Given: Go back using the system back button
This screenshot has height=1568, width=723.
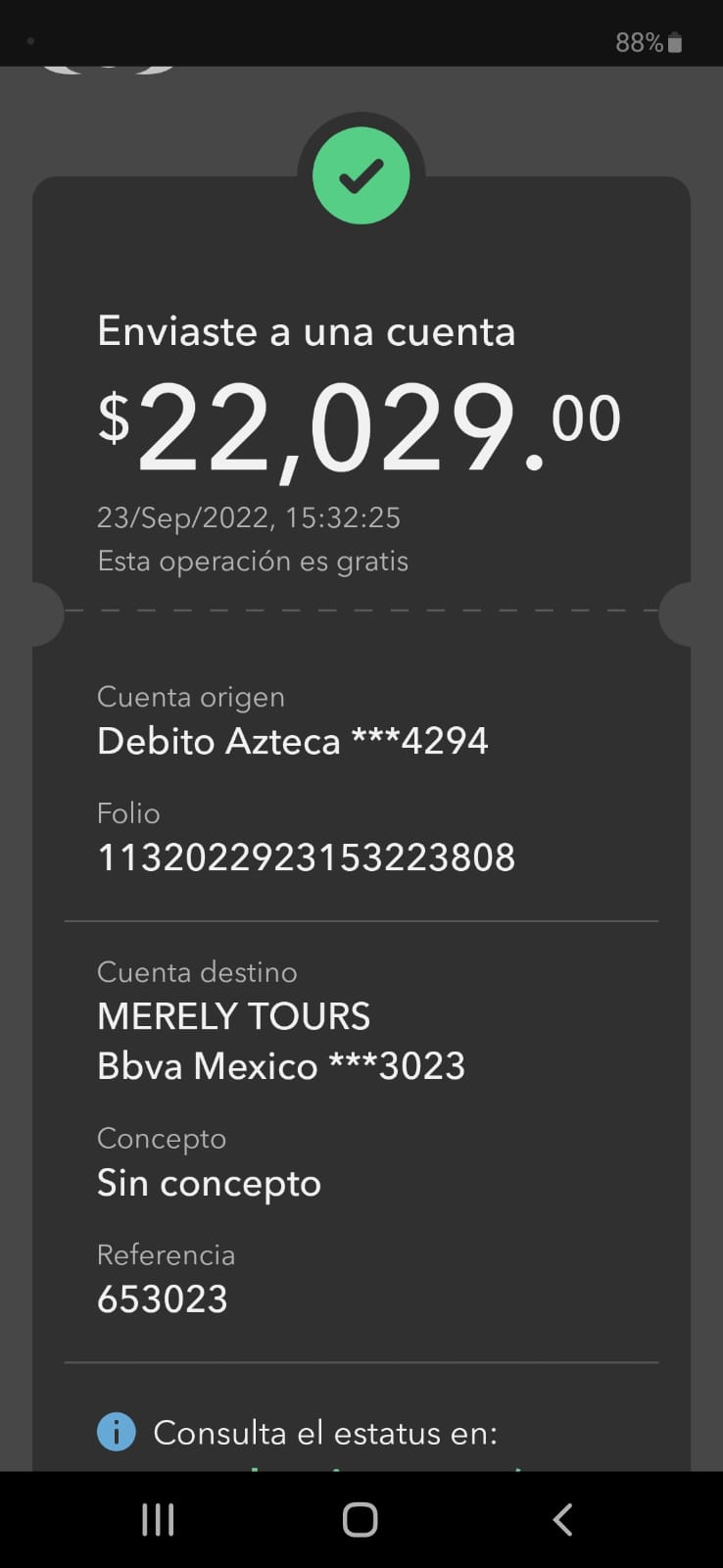Looking at the screenshot, I should [562, 1520].
